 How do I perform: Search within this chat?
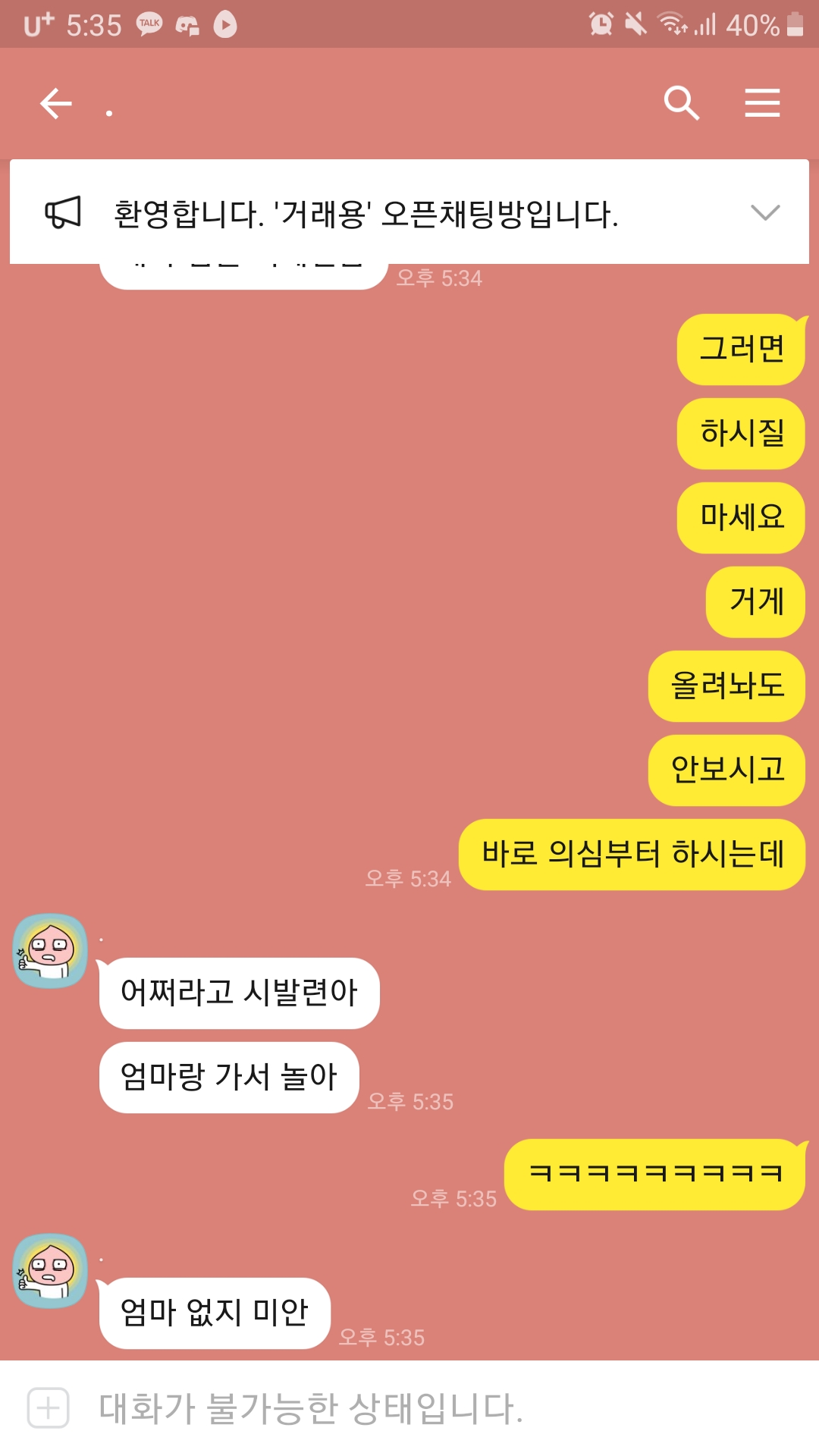pos(680,103)
